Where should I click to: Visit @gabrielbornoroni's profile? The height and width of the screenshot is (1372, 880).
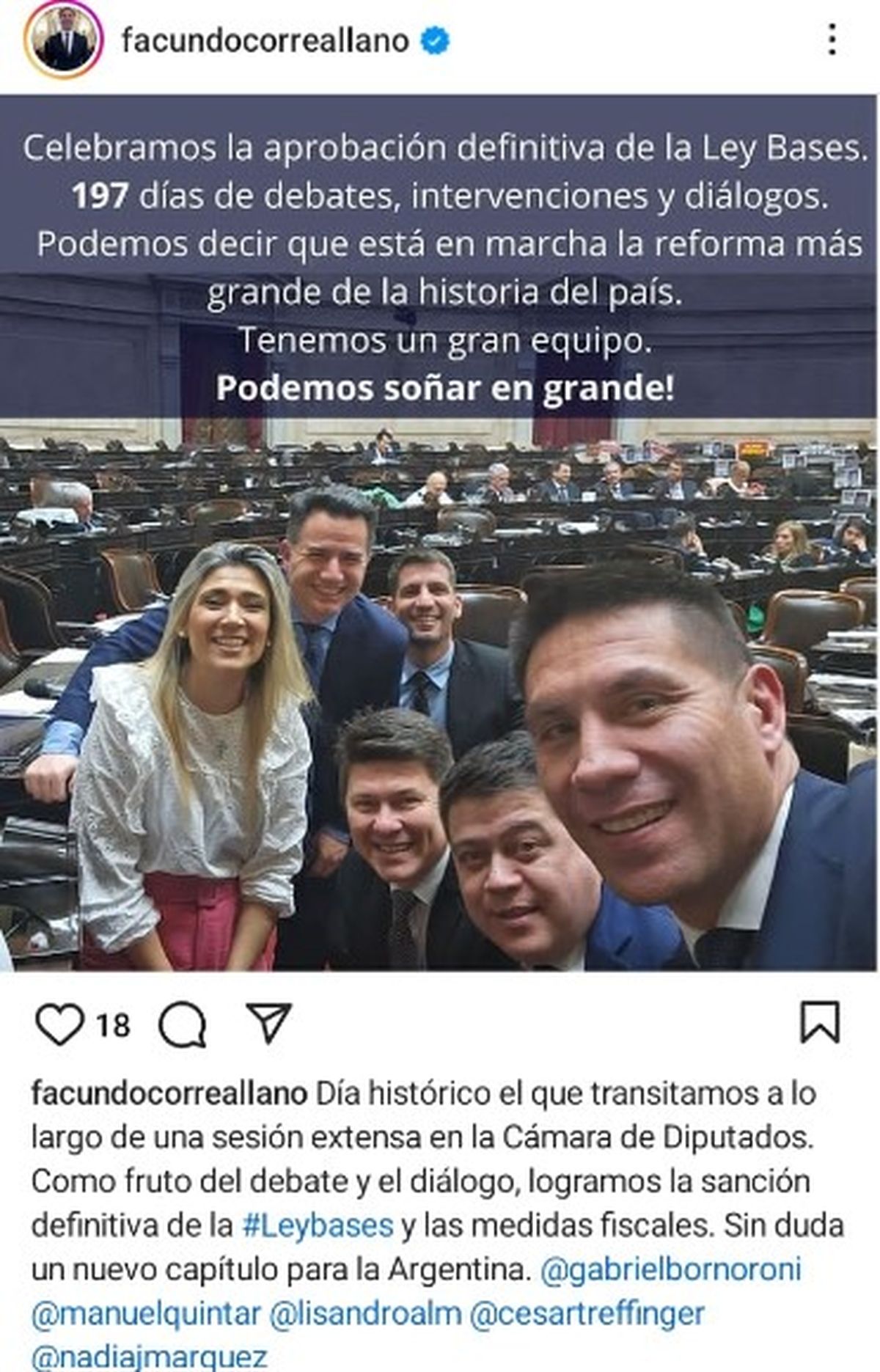[x=670, y=1269]
